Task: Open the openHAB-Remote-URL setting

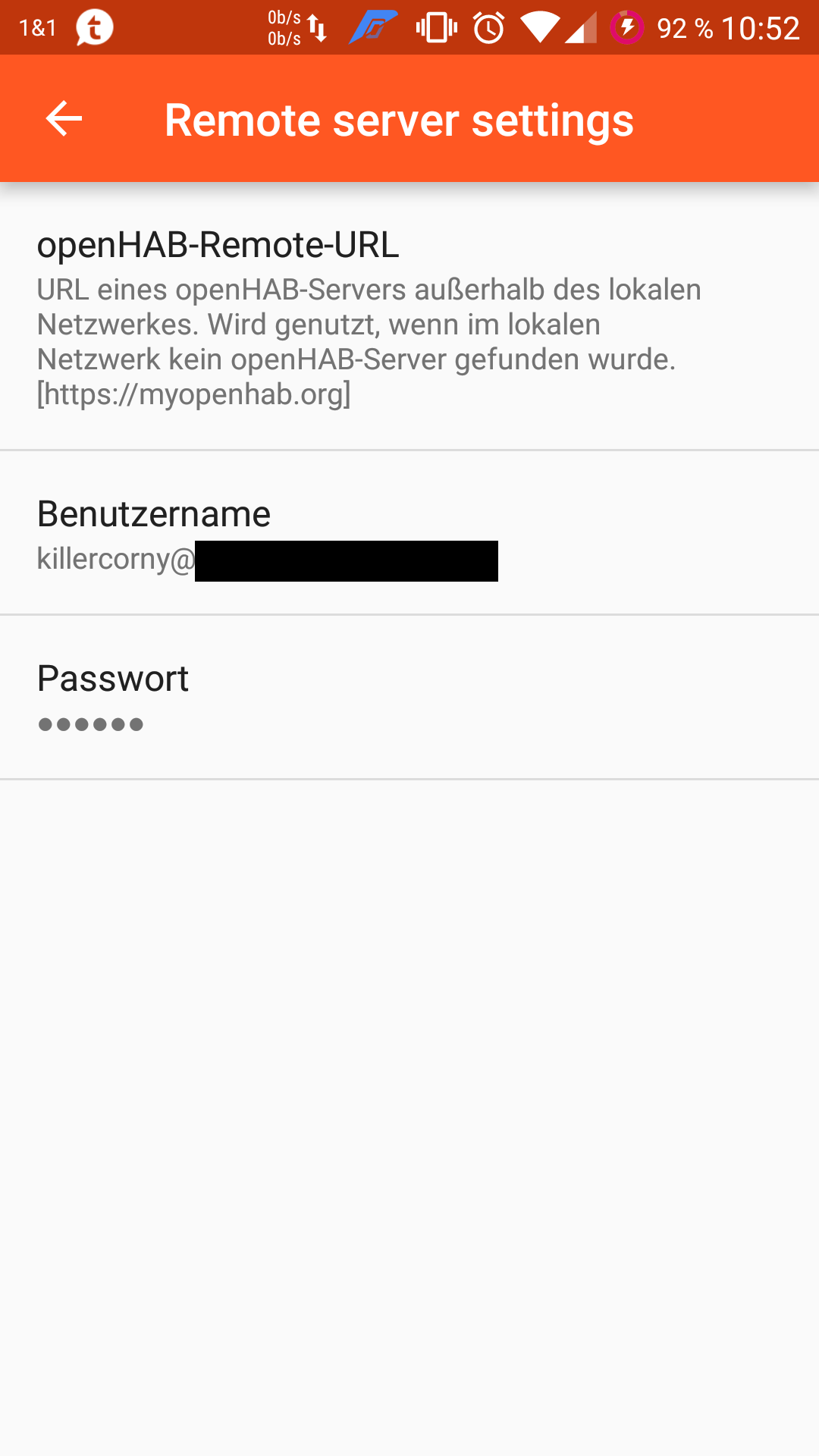Action: pyautogui.click(x=409, y=317)
